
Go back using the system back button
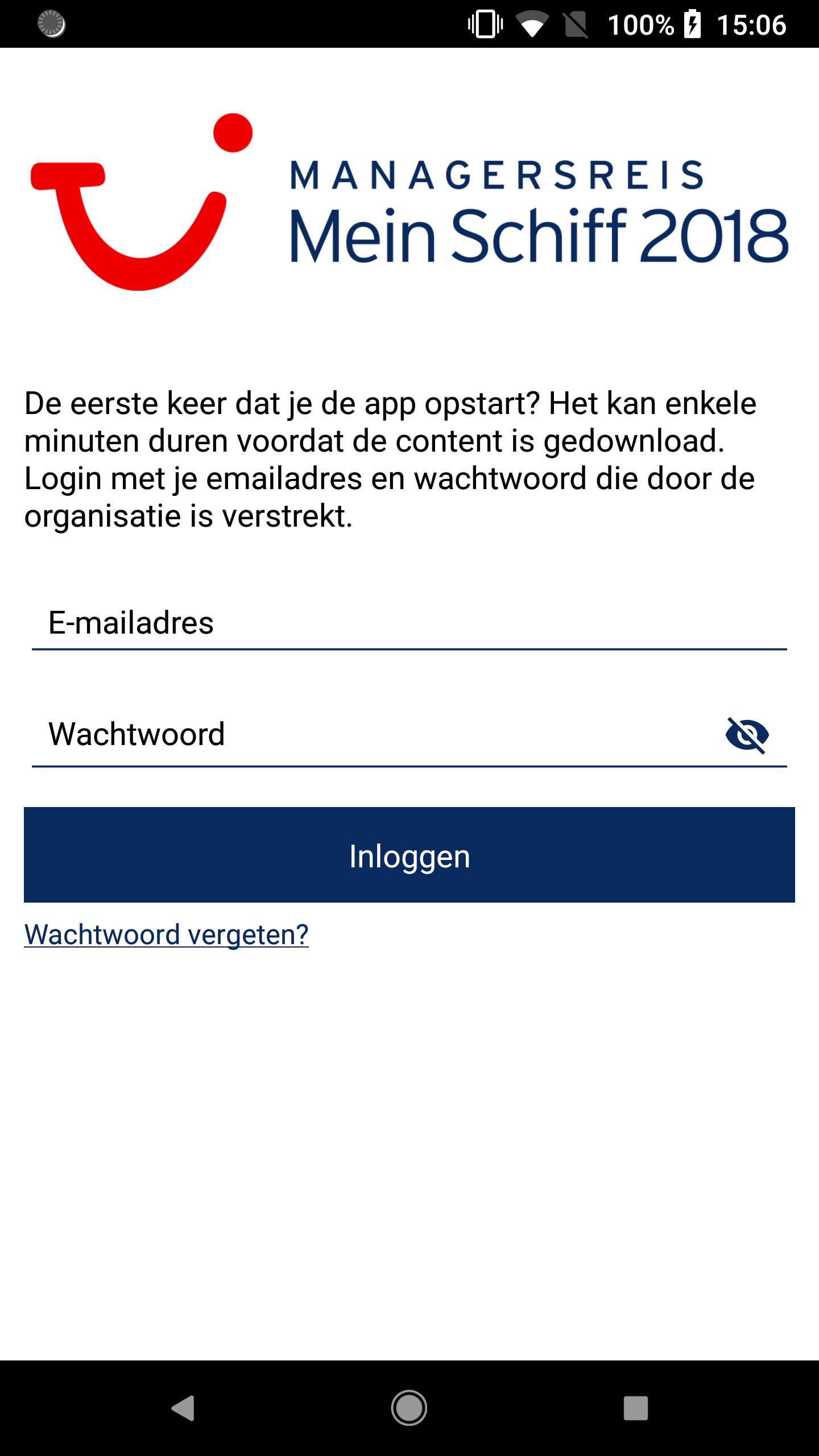pos(183,1408)
